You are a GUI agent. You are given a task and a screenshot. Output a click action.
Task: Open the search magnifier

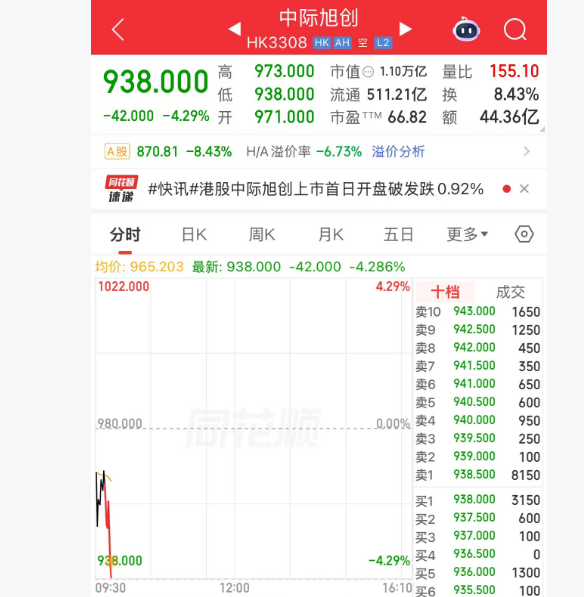(515, 29)
